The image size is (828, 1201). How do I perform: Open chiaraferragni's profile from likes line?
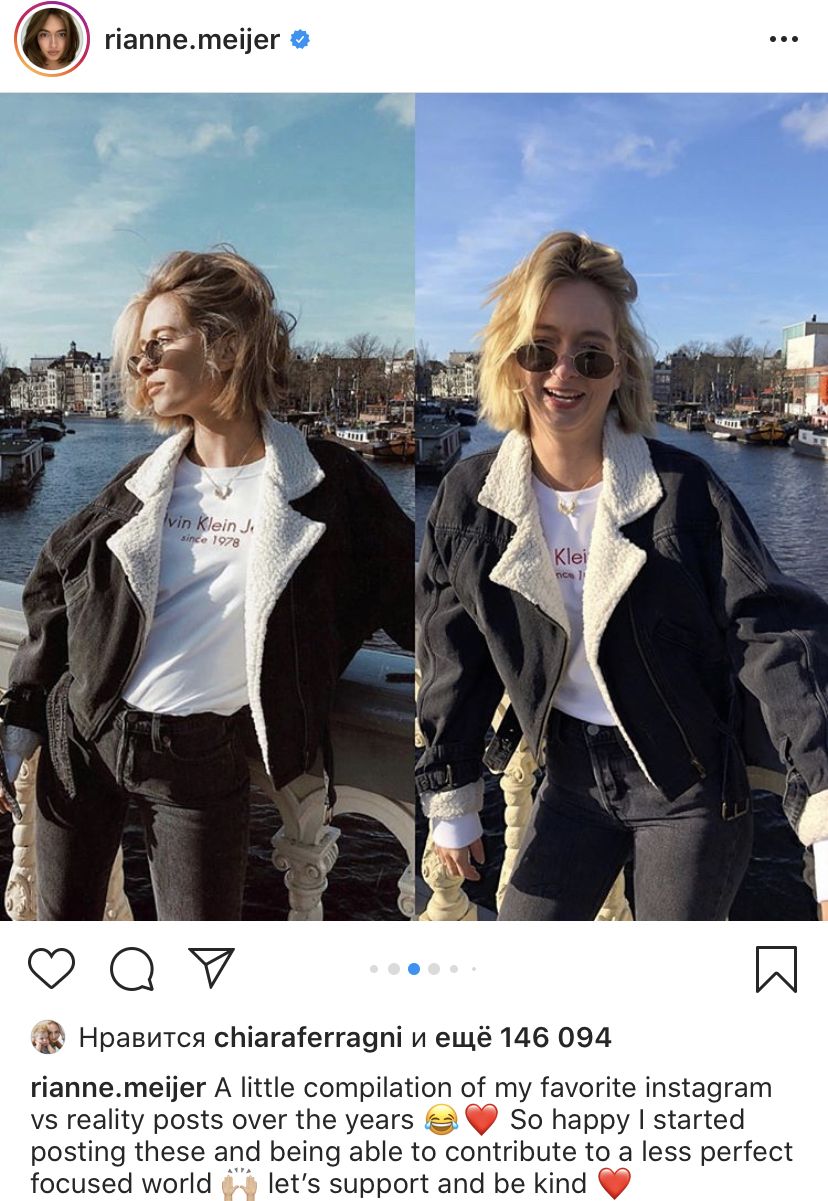click(x=310, y=1038)
